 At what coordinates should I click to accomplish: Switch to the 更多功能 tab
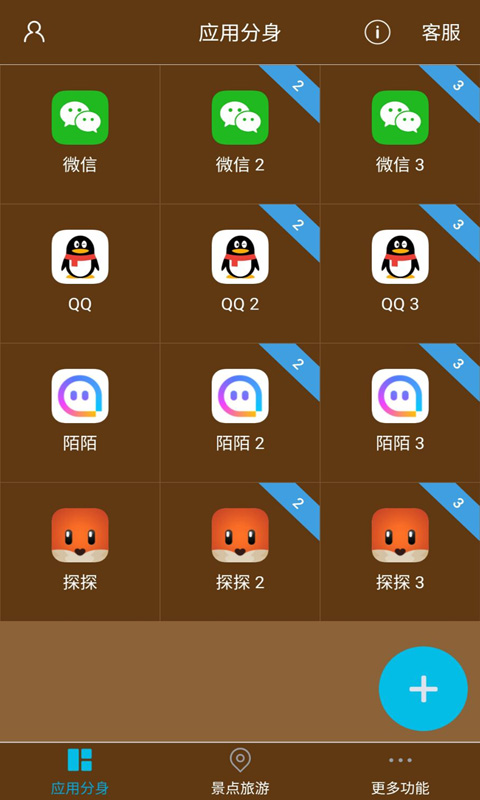(400, 771)
